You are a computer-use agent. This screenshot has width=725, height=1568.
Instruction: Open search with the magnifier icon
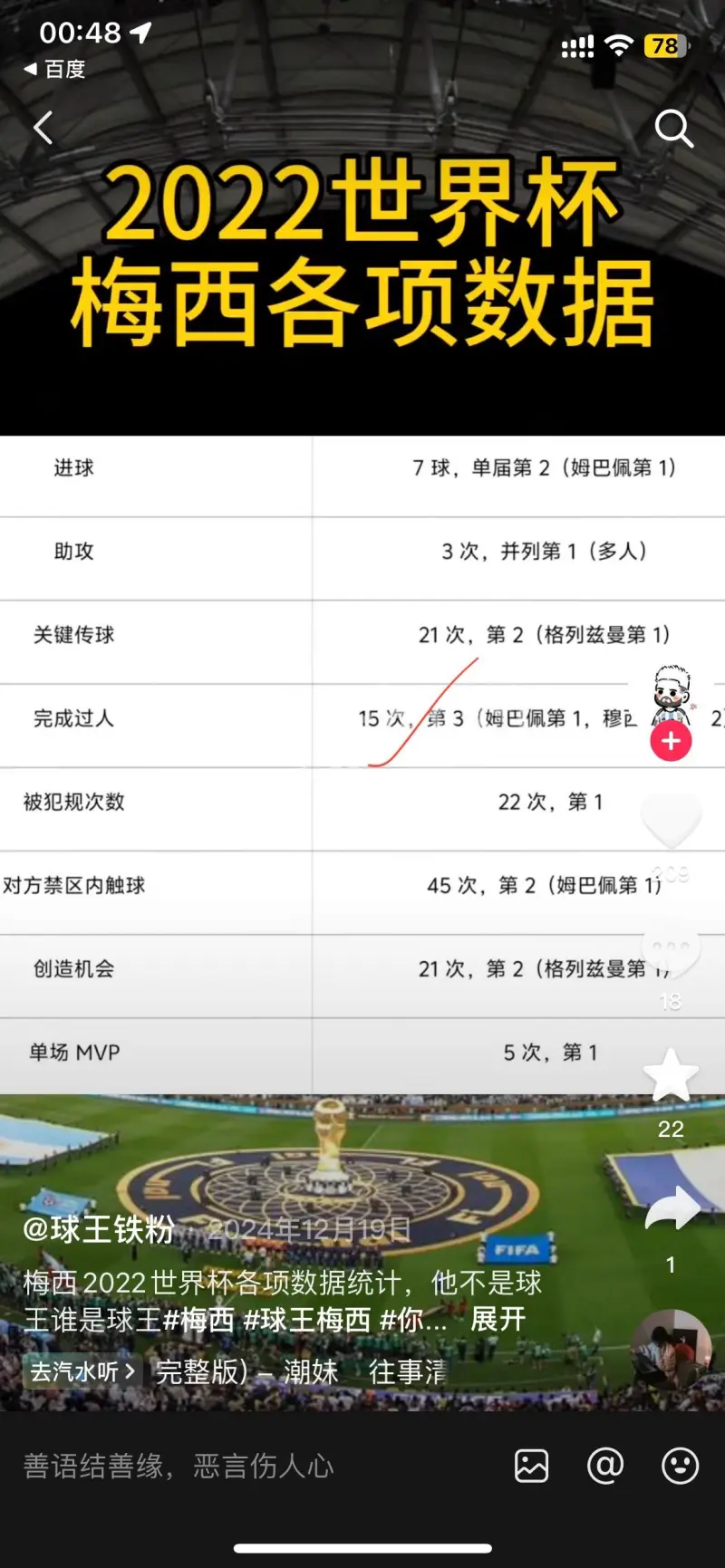[x=674, y=129]
